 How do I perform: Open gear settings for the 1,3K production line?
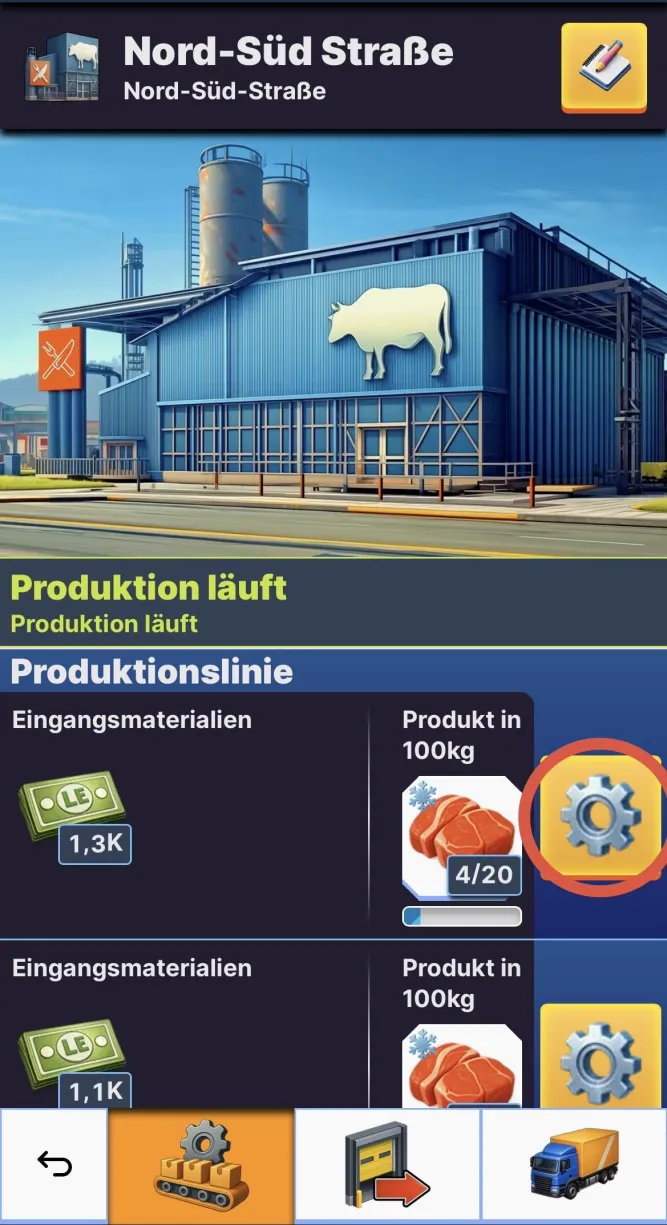(x=599, y=818)
